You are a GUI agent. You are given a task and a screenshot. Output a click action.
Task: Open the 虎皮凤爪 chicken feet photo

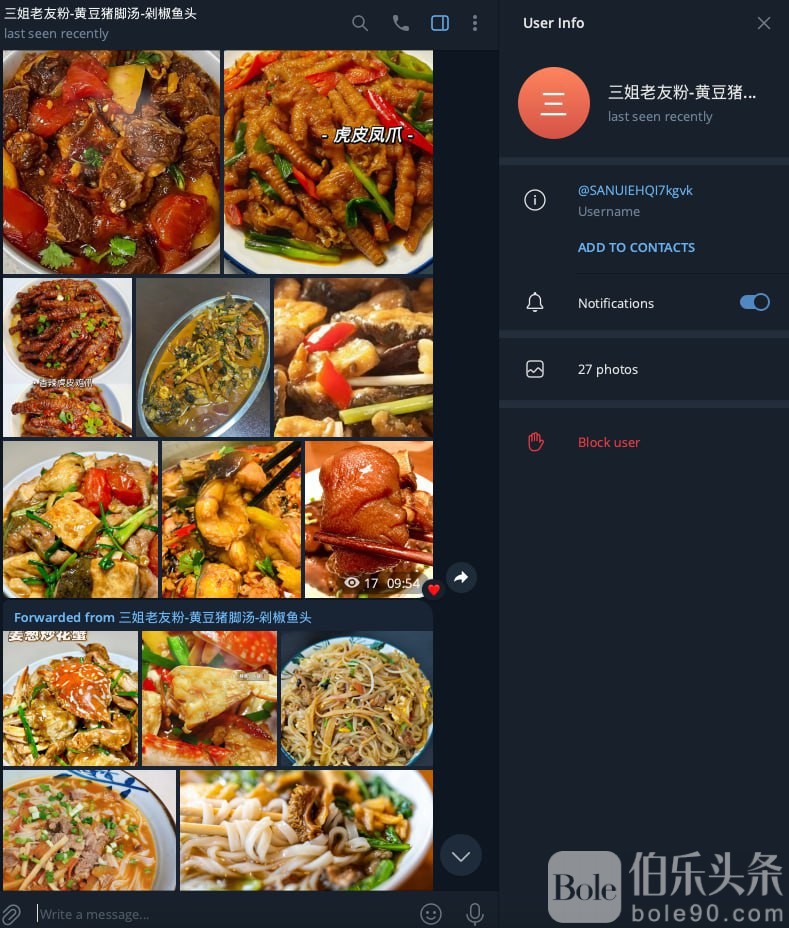tap(328, 162)
